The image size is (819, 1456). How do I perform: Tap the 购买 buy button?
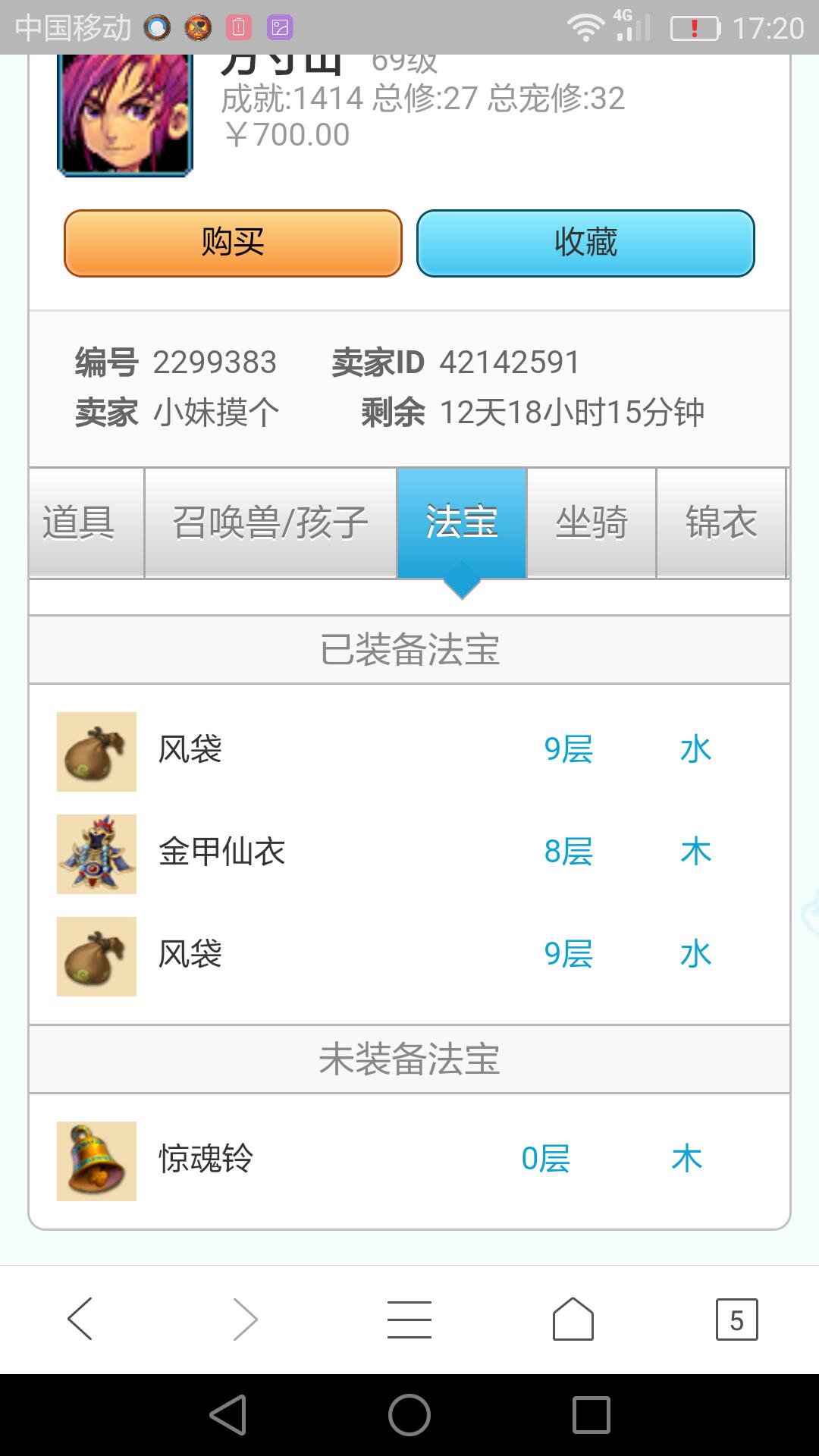click(233, 243)
